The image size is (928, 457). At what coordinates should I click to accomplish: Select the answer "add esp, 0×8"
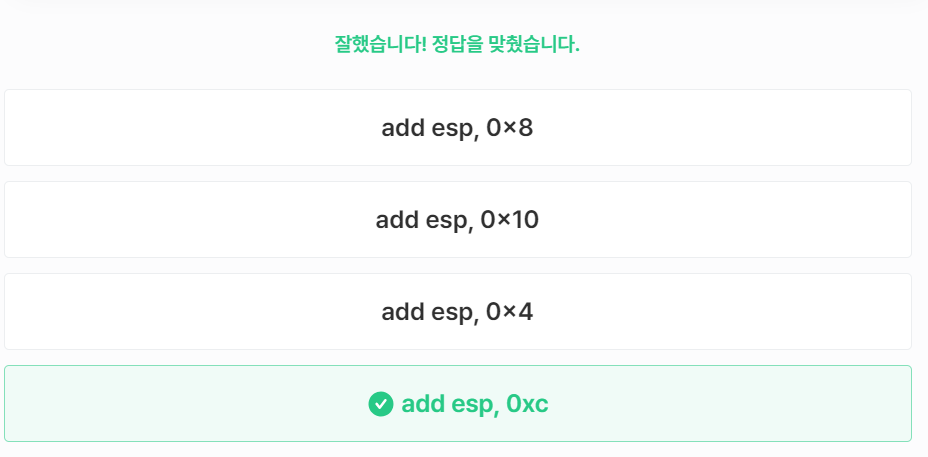pyautogui.click(x=457, y=128)
